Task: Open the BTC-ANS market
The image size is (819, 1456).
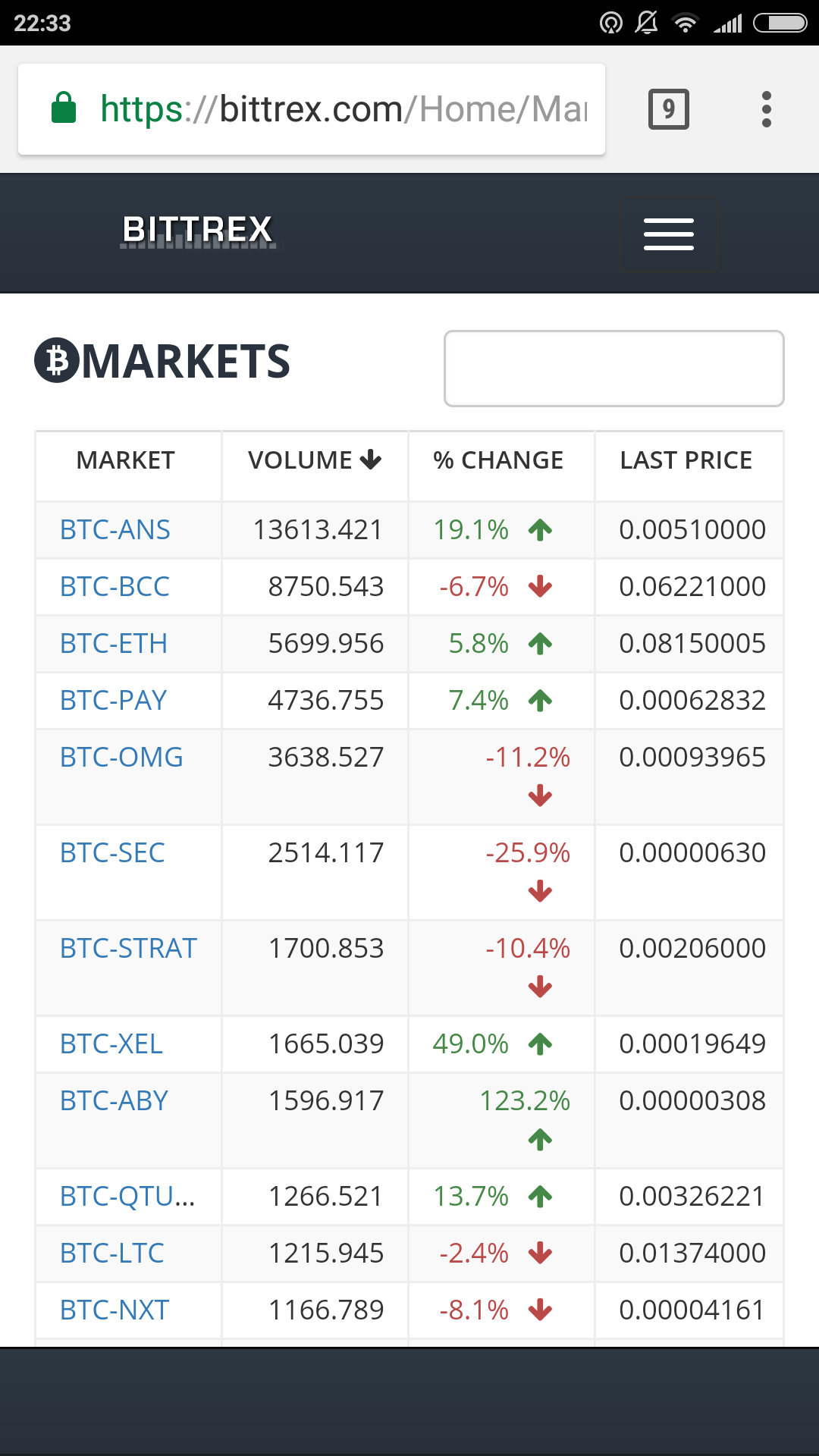Action: point(115,529)
